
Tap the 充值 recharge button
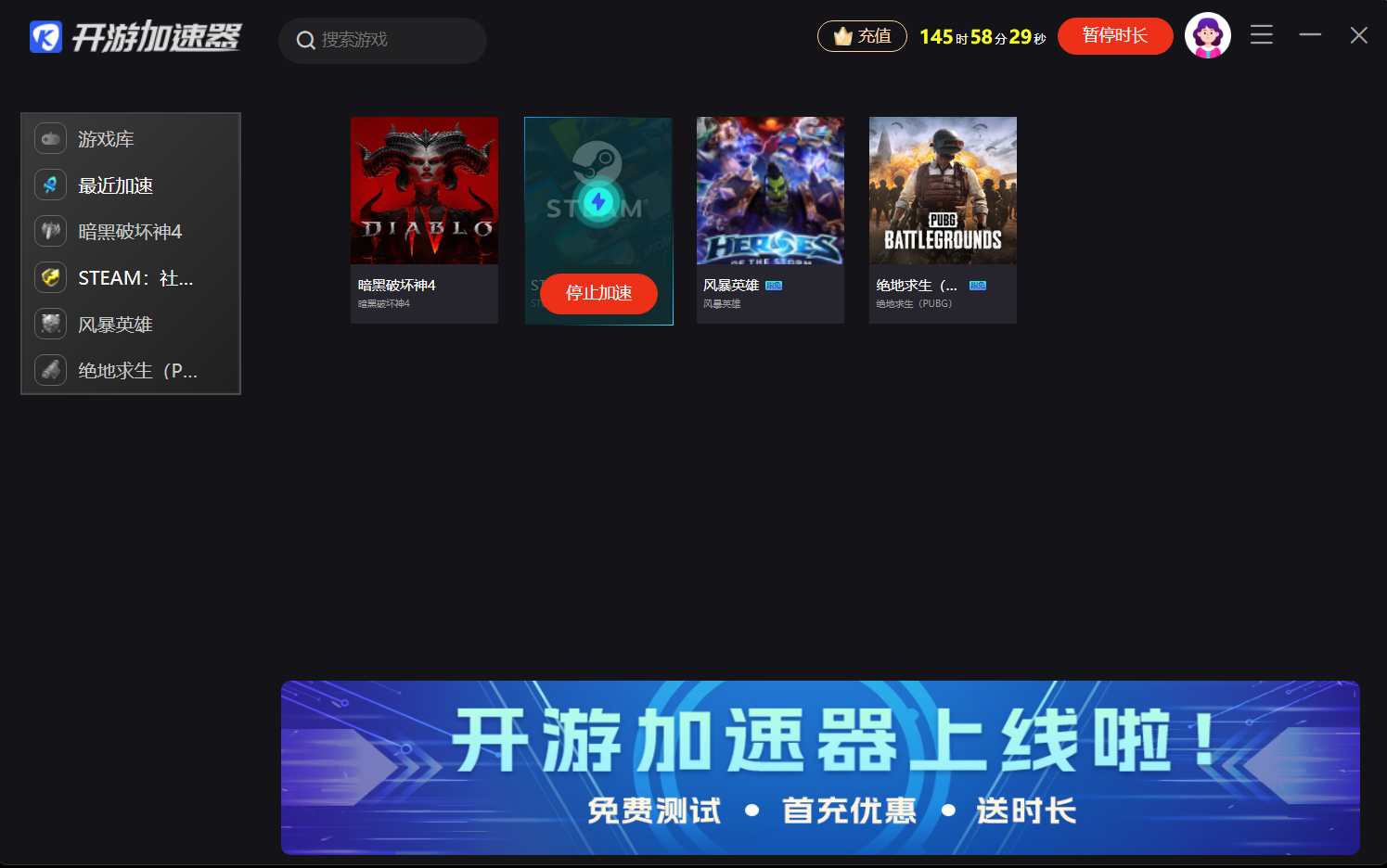click(862, 36)
